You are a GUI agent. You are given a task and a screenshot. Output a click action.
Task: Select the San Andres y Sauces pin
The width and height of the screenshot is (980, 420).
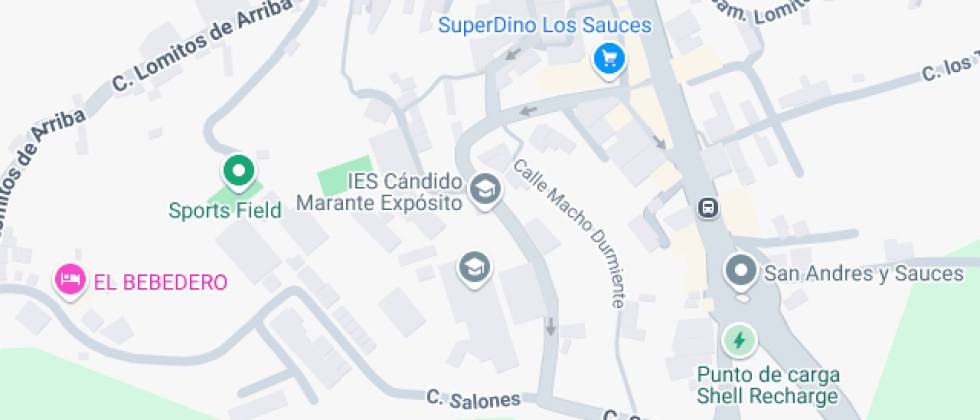741,270
